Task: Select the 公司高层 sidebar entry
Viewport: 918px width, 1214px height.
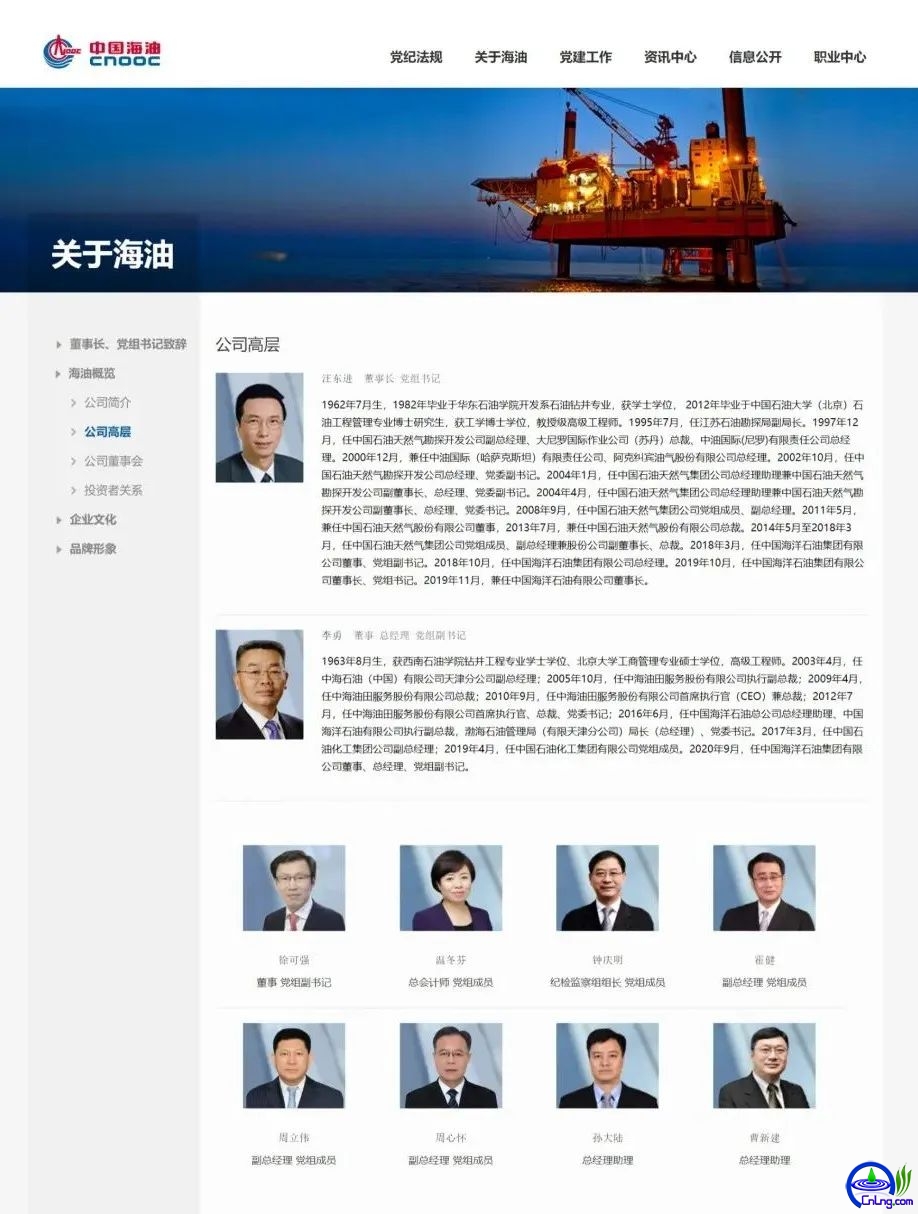Action: pos(107,432)
